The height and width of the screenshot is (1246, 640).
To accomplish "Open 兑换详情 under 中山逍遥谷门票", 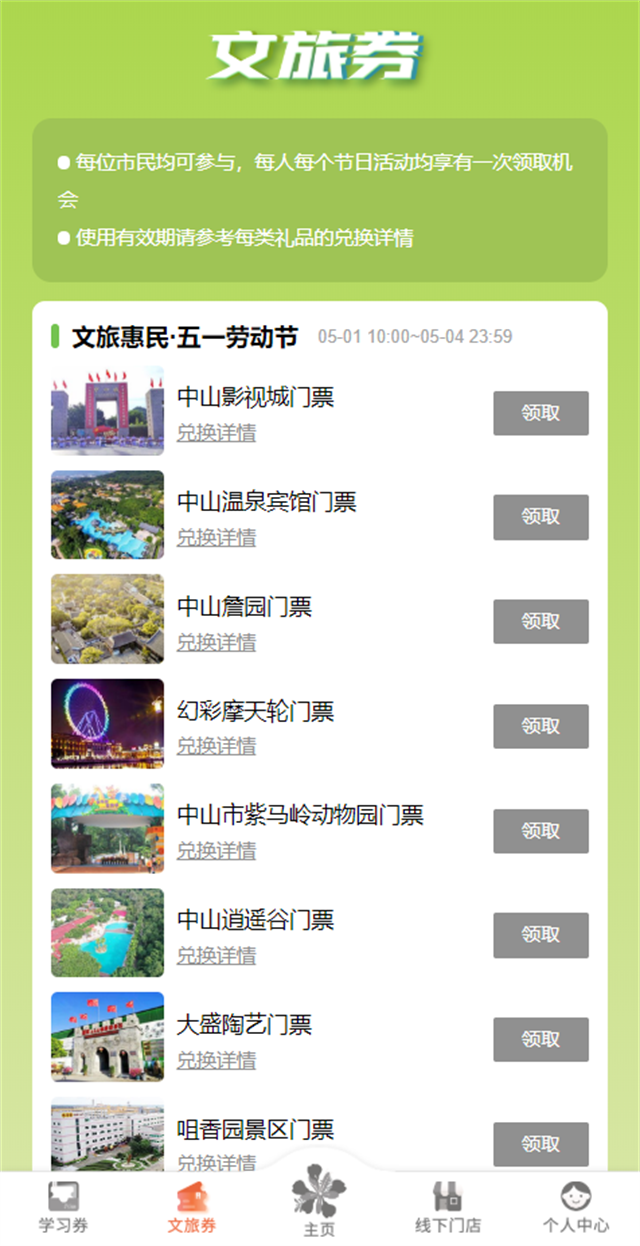I will click(x=216, y=956).
